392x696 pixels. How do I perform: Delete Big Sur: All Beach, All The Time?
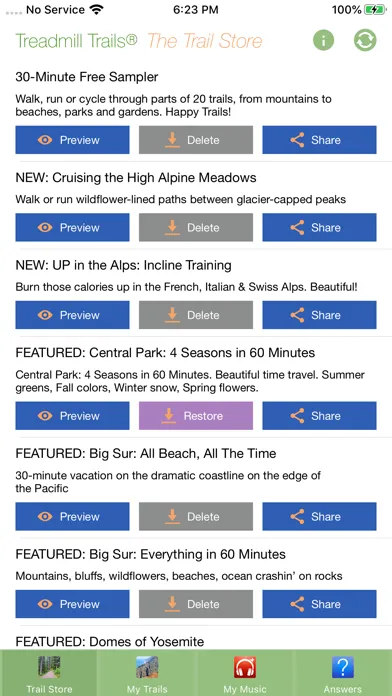coord(196,516)
